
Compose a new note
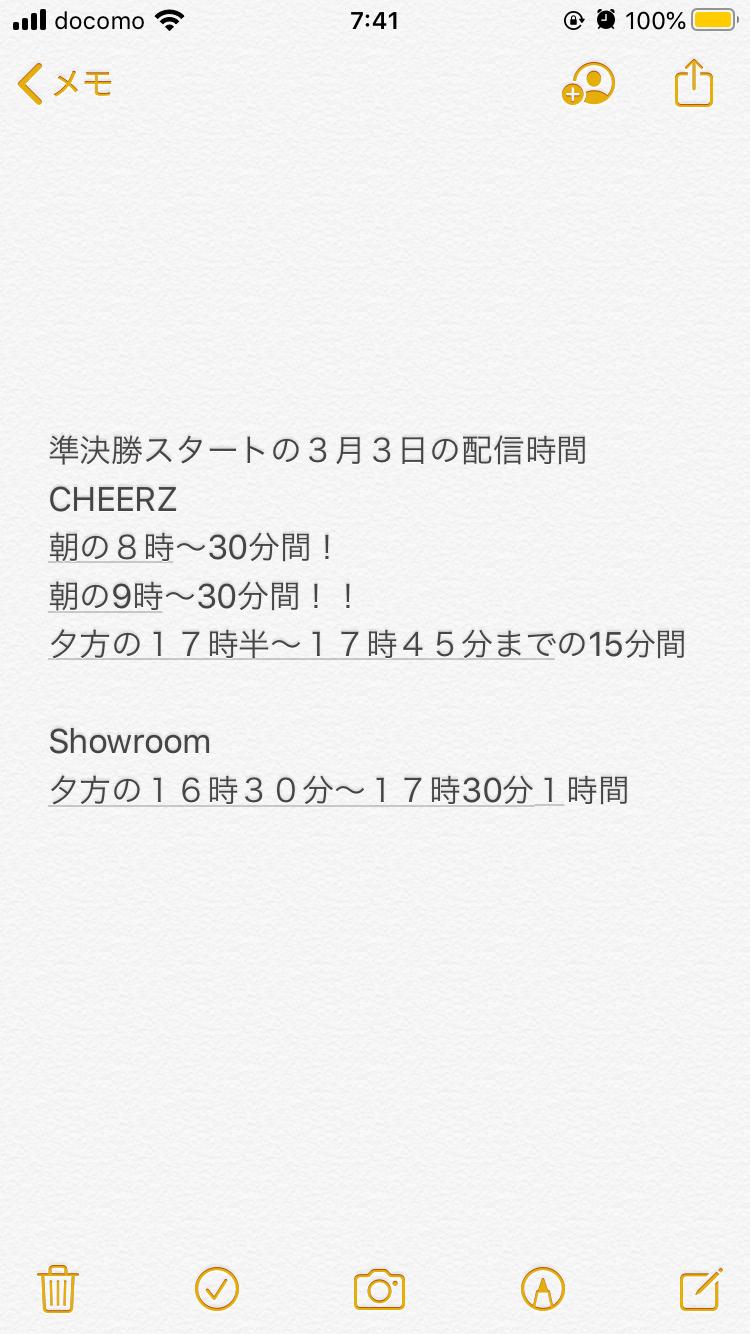(x=700, y=1288)
